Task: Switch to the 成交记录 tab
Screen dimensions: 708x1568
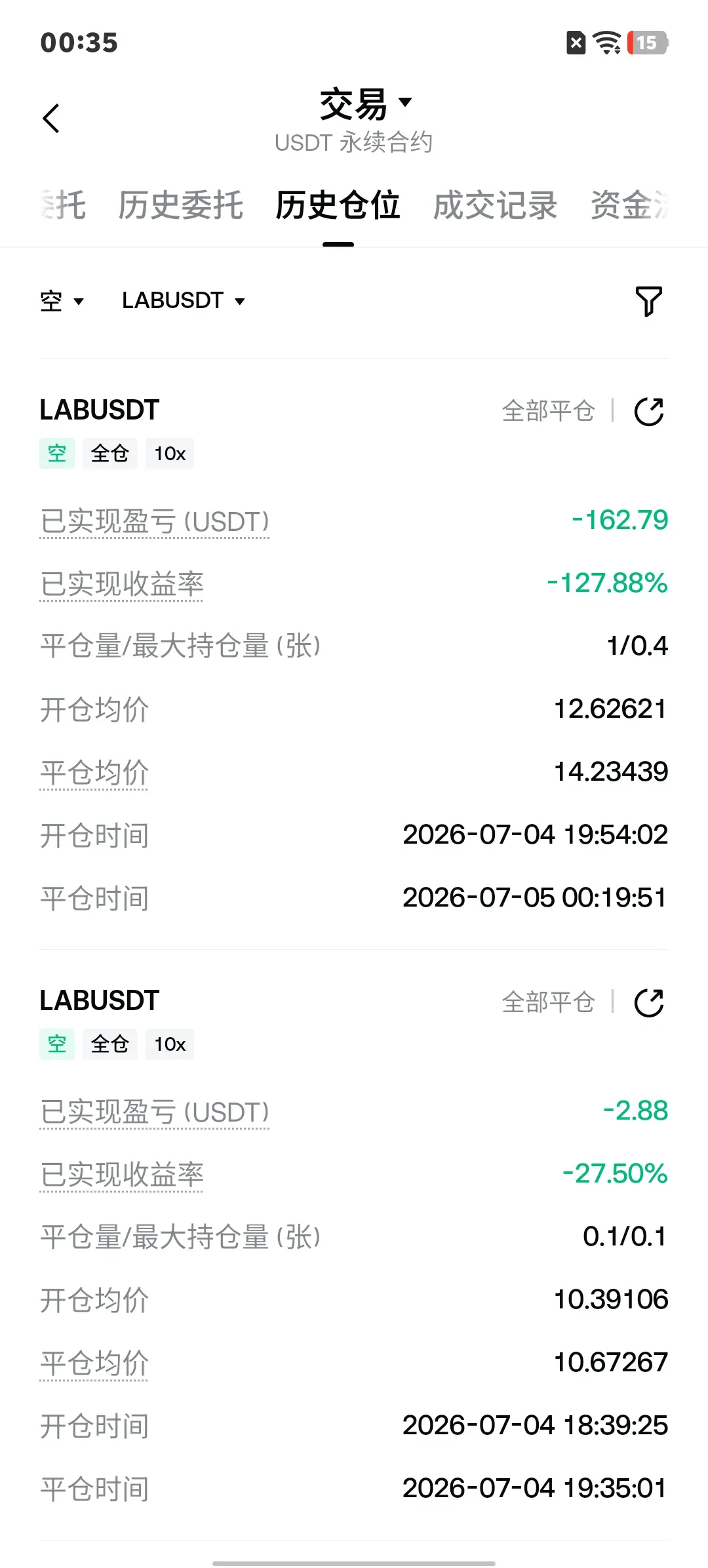Action: 496,205
